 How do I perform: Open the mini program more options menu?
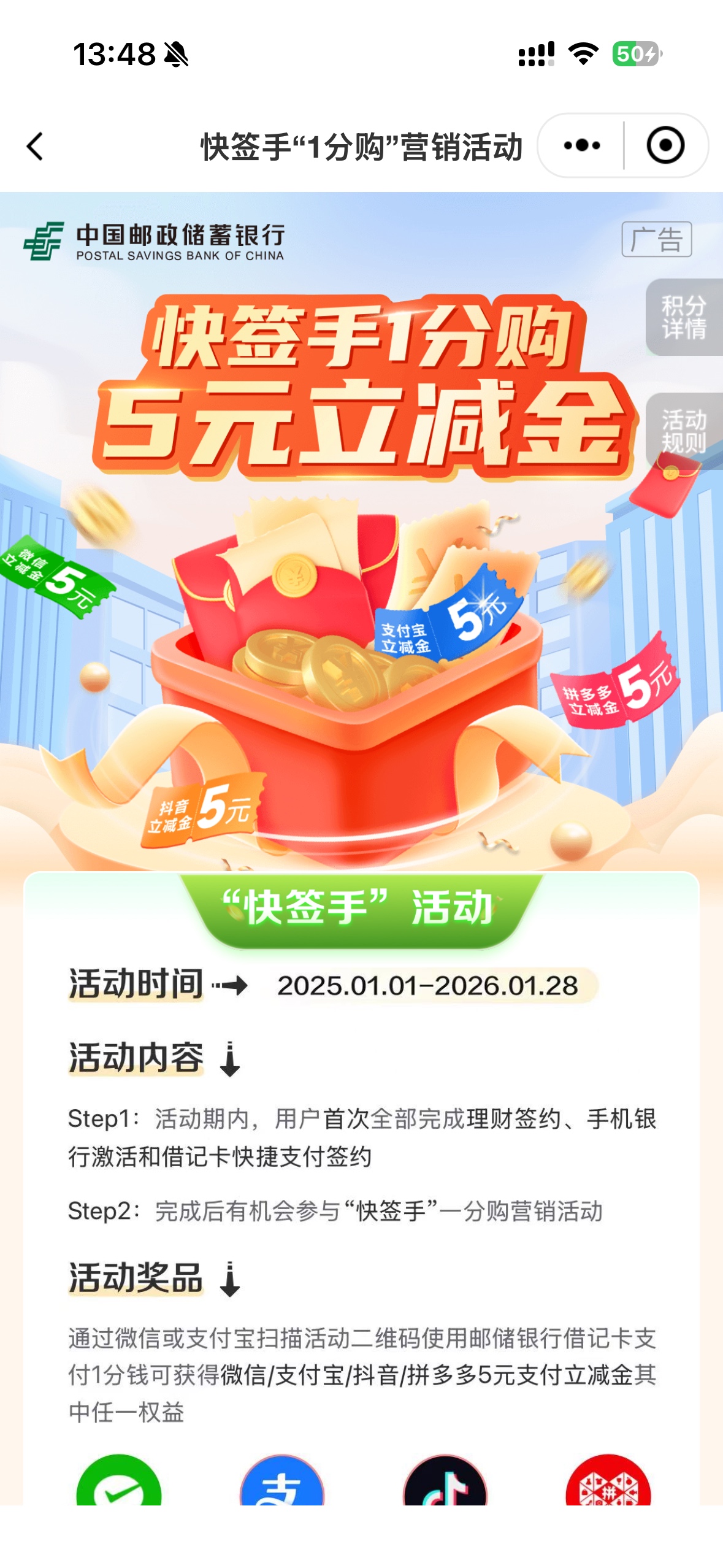tap(581, 146)
